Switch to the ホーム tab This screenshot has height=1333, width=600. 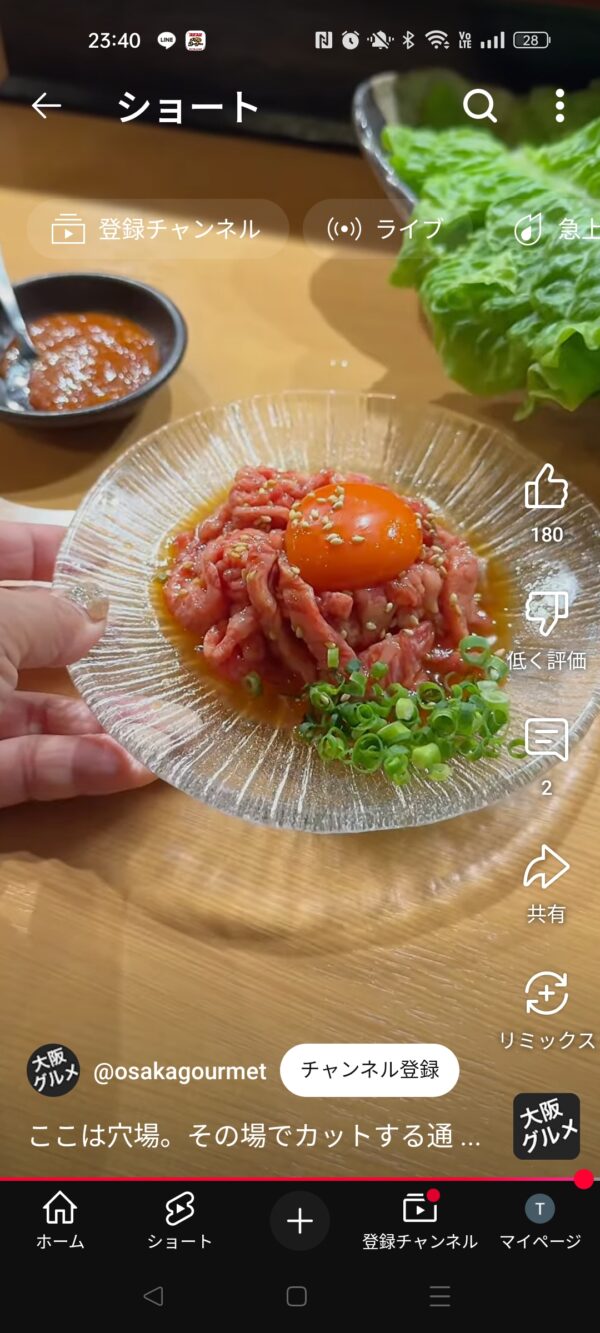[x=60, y=1220]
